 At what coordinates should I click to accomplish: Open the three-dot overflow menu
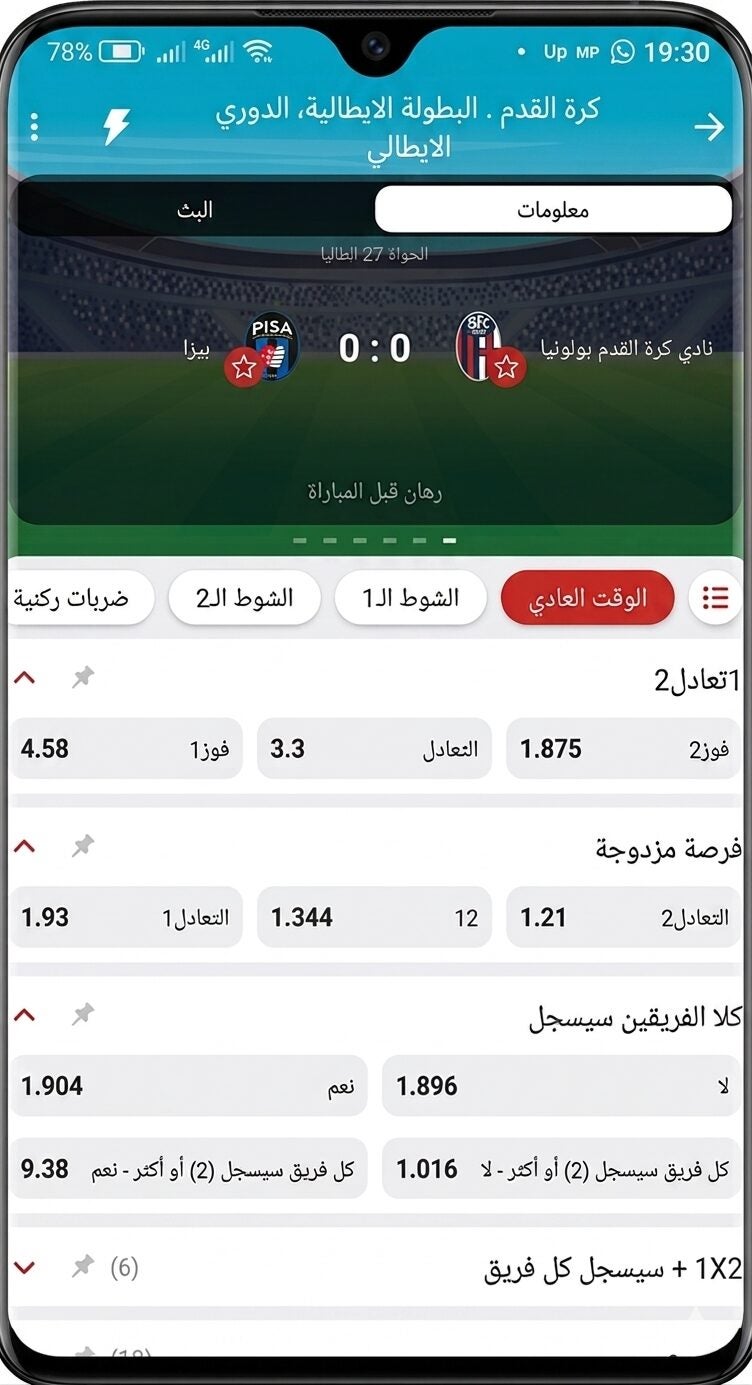coord(35,127)
